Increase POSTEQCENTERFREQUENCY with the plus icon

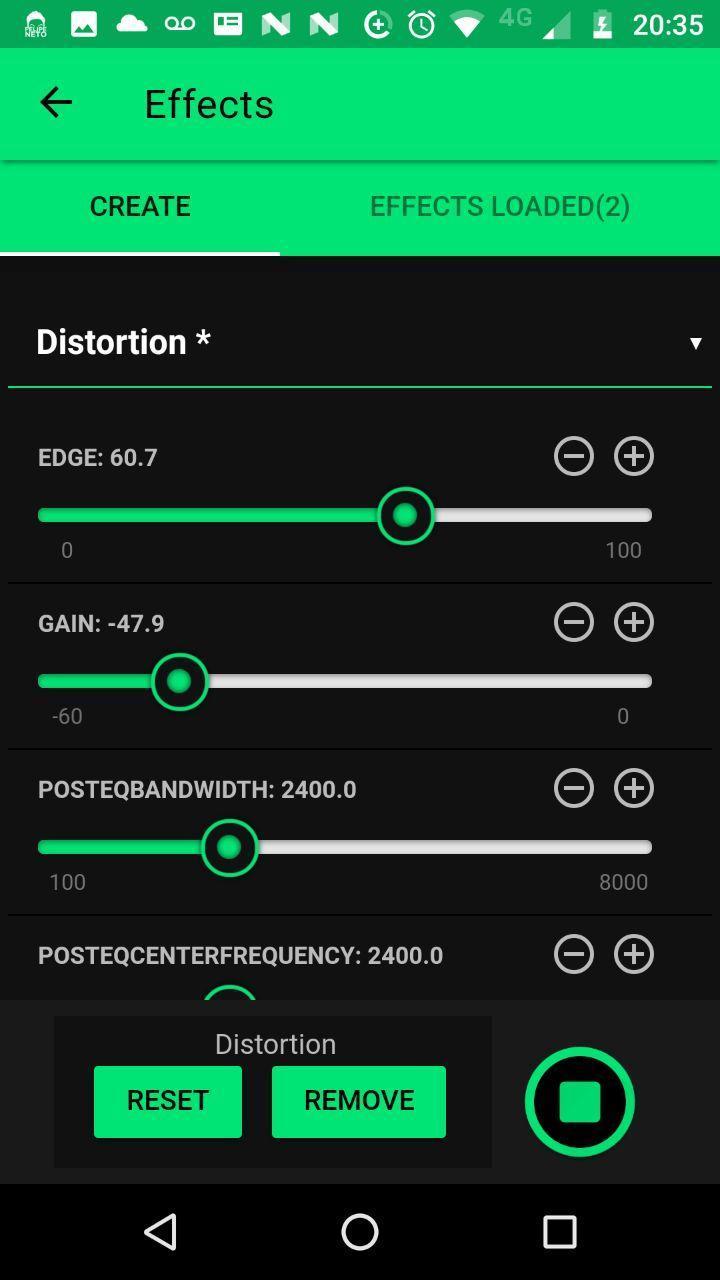633,954
